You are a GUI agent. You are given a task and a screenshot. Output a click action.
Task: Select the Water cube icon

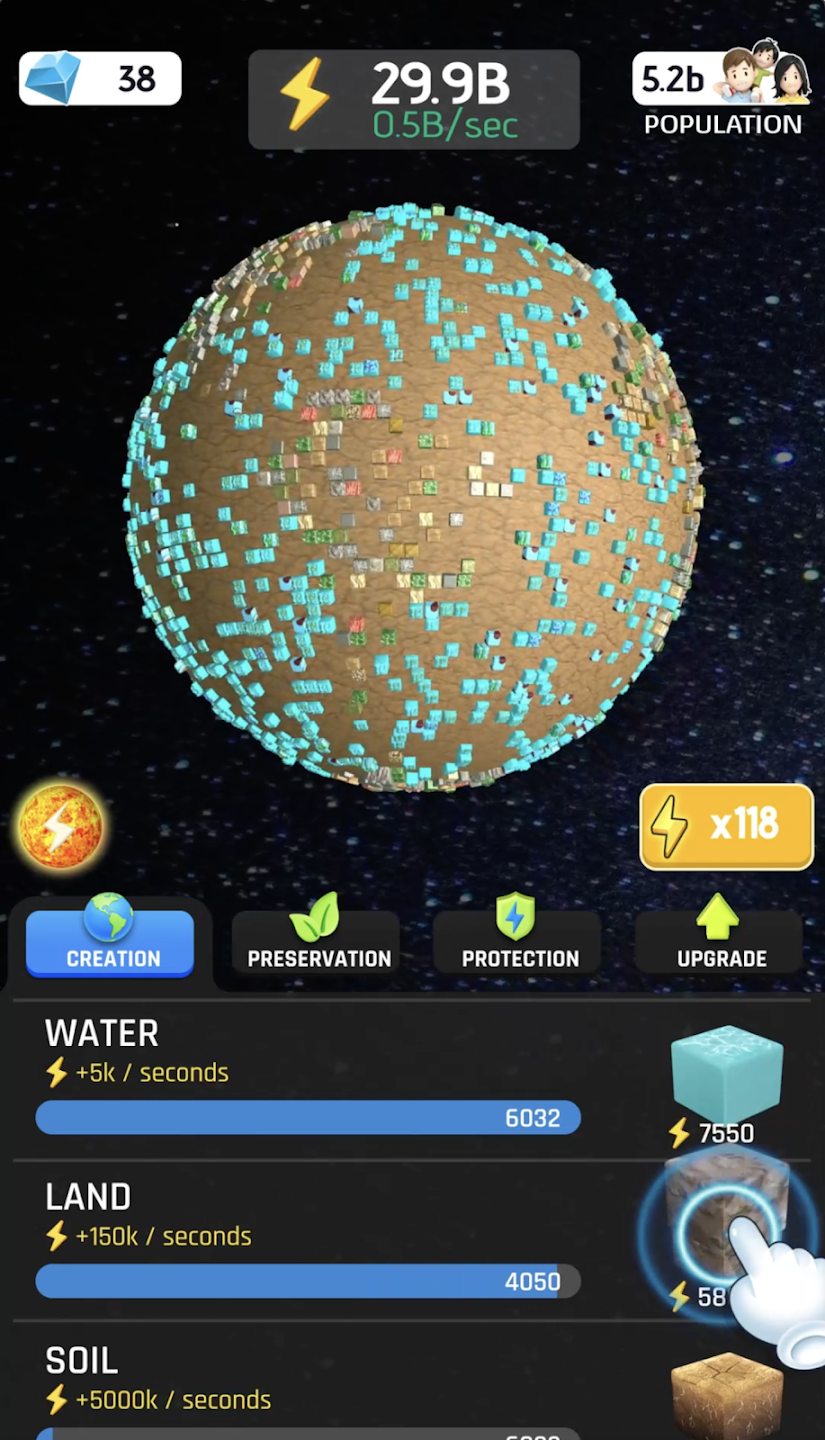click(x=726, y=1075)
